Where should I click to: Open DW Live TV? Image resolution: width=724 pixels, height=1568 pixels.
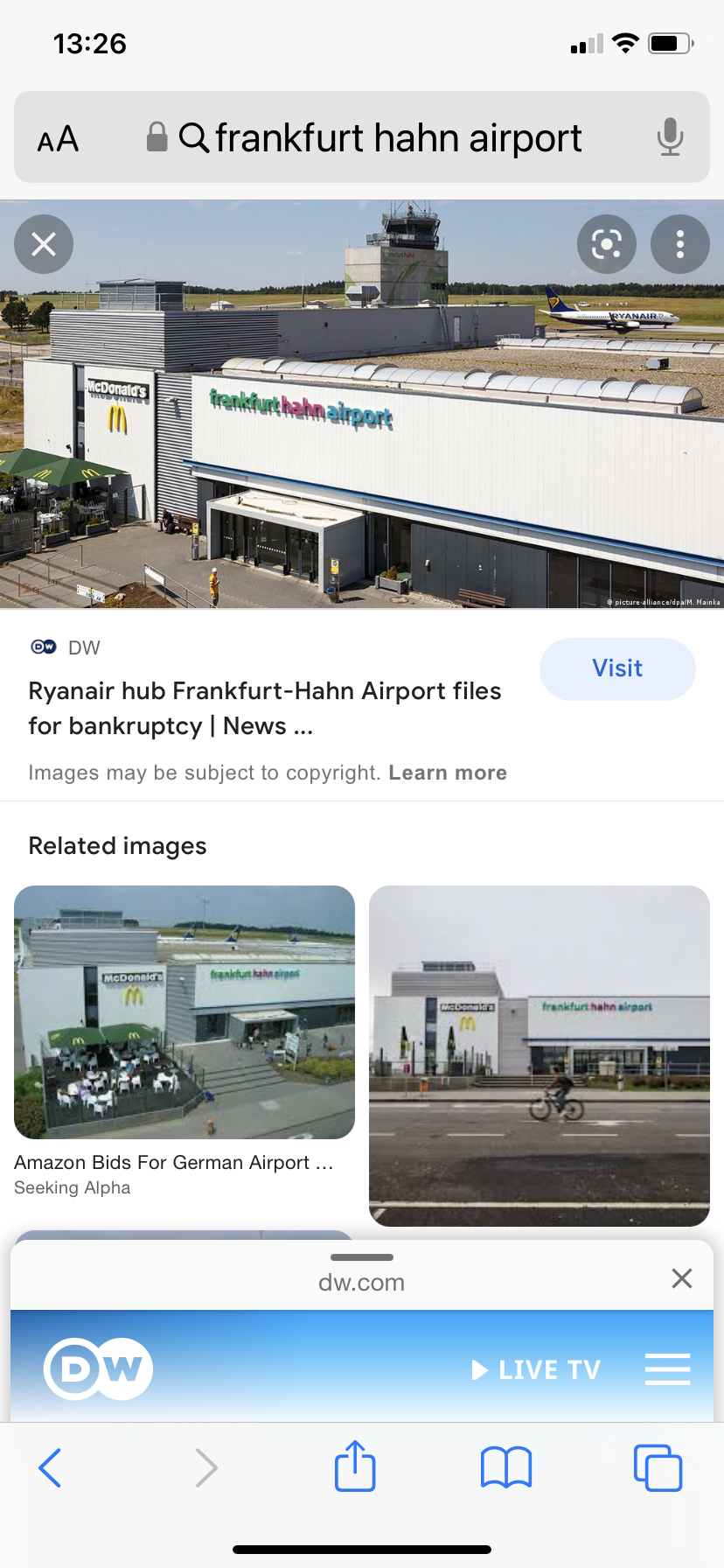[x=536, y=1369]
